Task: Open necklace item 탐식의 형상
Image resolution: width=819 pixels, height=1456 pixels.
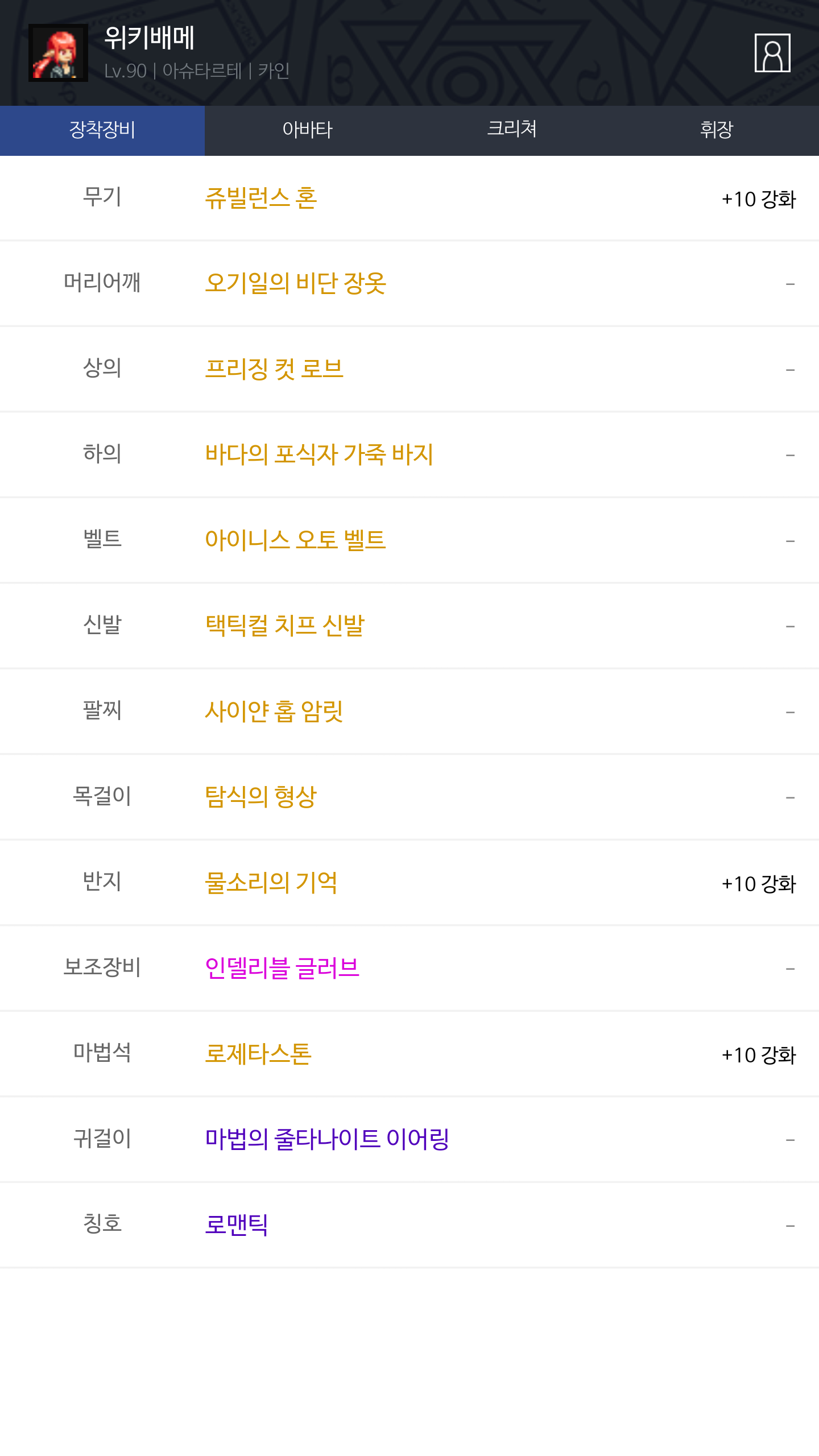Action: click(260, 797)
